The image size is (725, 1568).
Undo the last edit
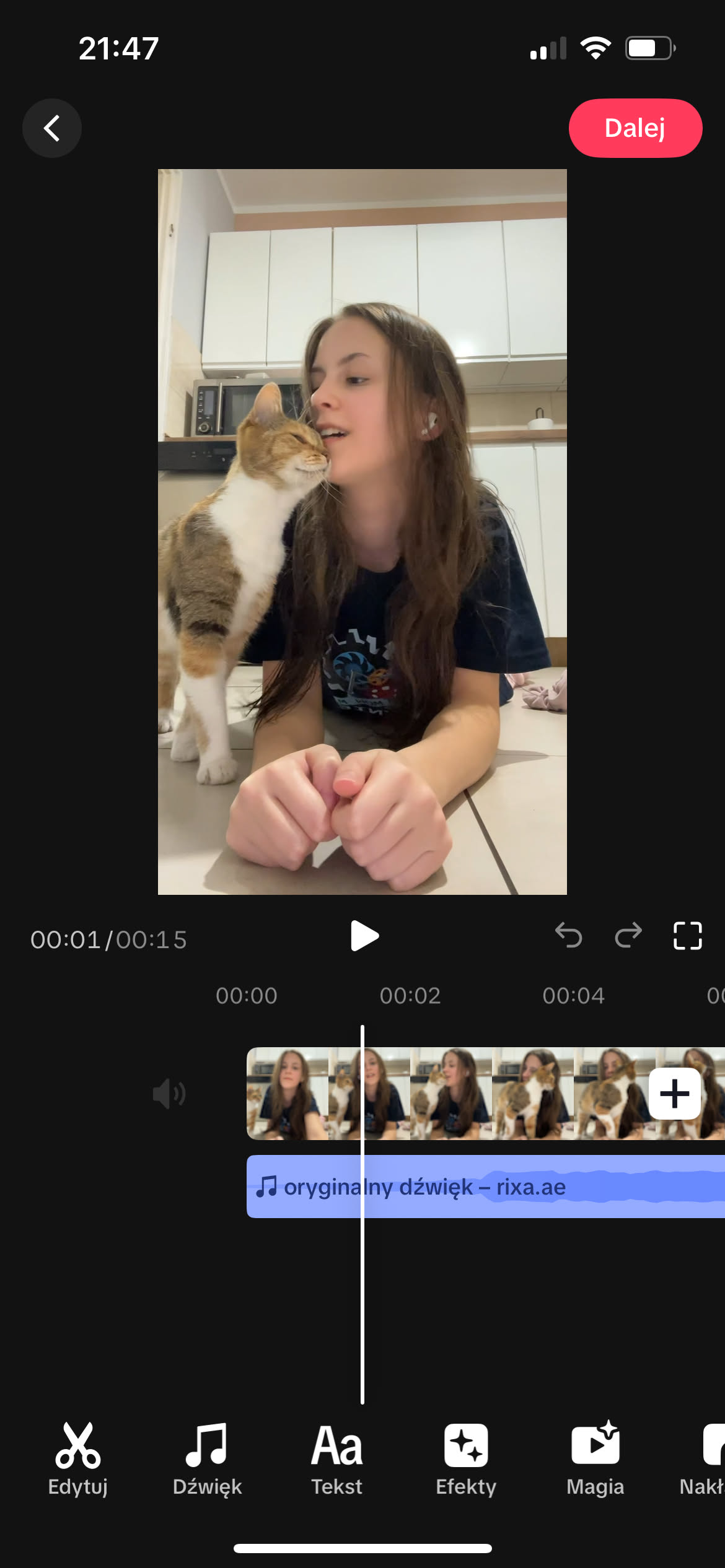(568, 935)
